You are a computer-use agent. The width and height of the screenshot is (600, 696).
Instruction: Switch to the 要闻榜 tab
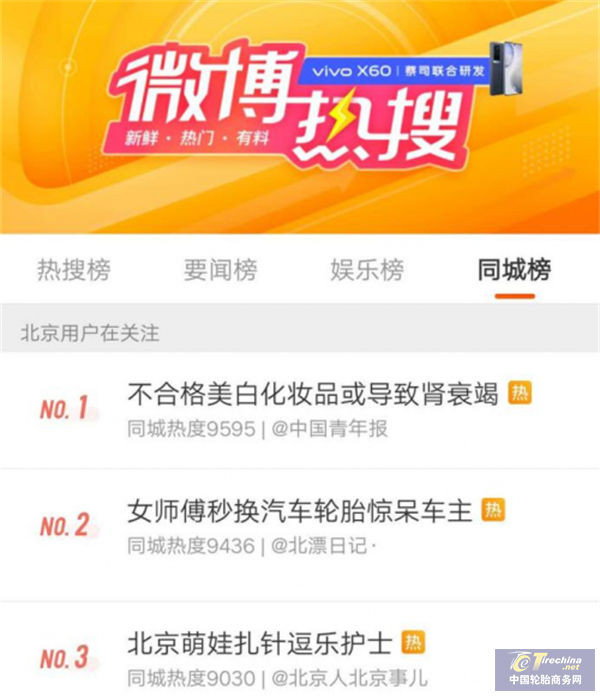220,270
